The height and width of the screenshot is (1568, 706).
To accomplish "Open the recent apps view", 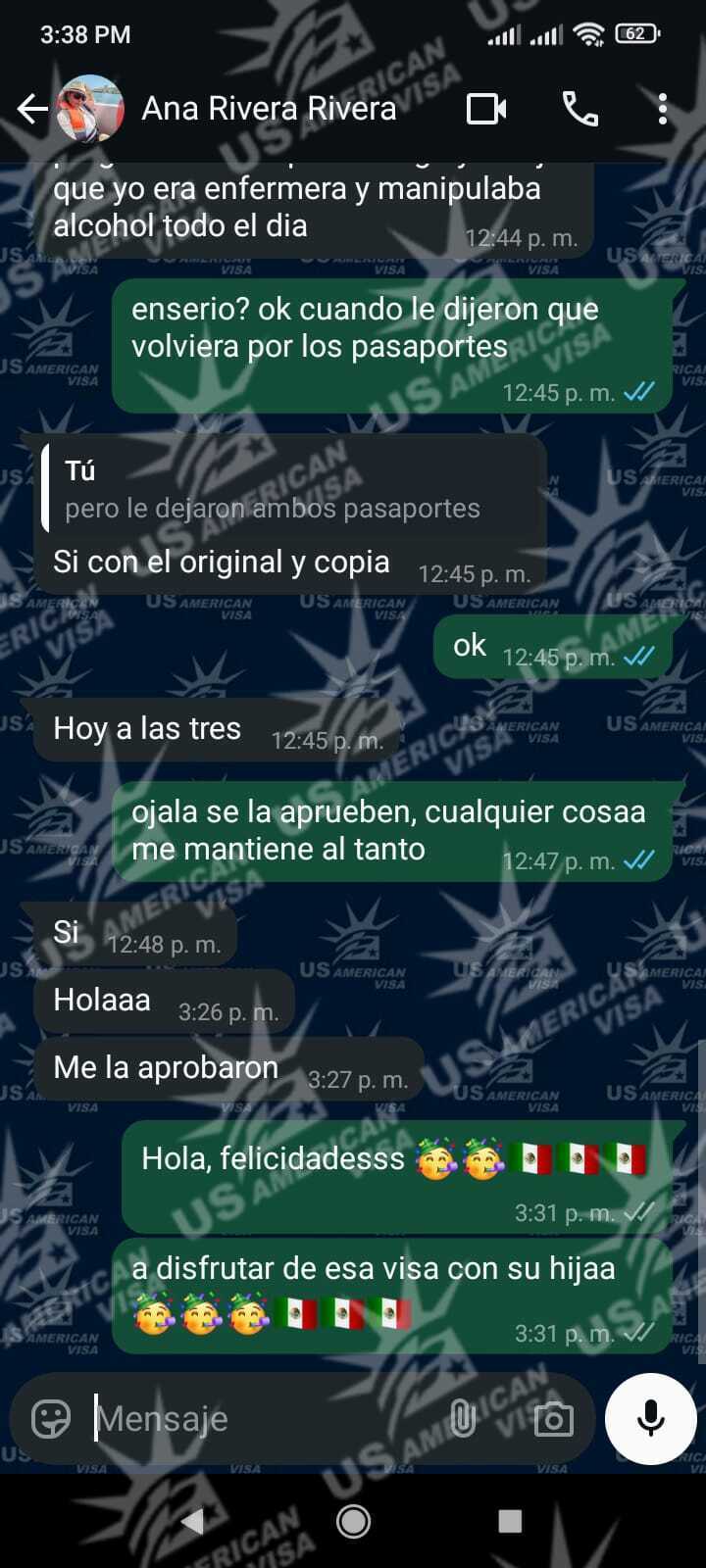I will 510,1521.
